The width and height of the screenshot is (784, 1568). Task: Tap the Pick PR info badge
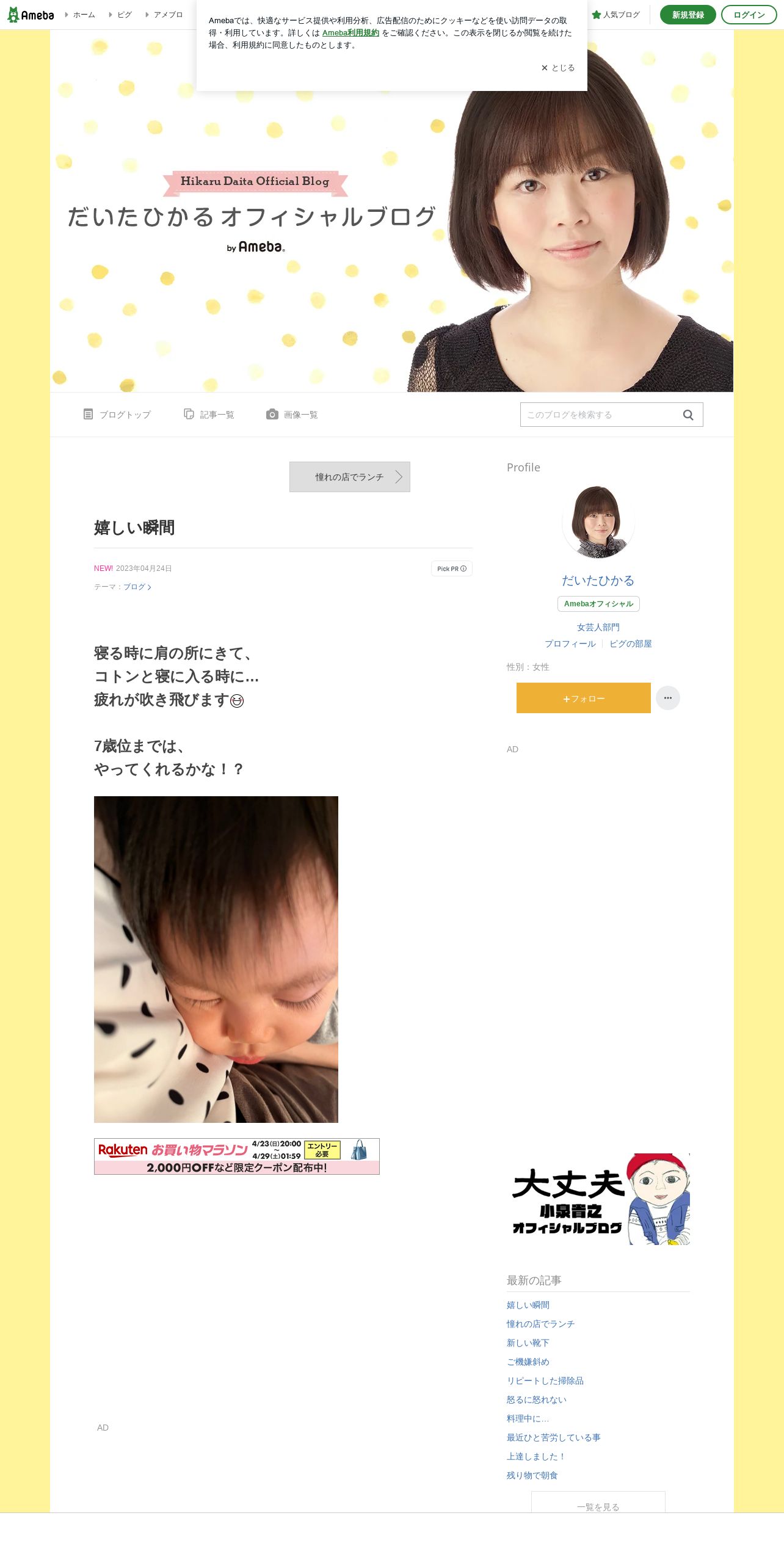click(x=452, y=568)
